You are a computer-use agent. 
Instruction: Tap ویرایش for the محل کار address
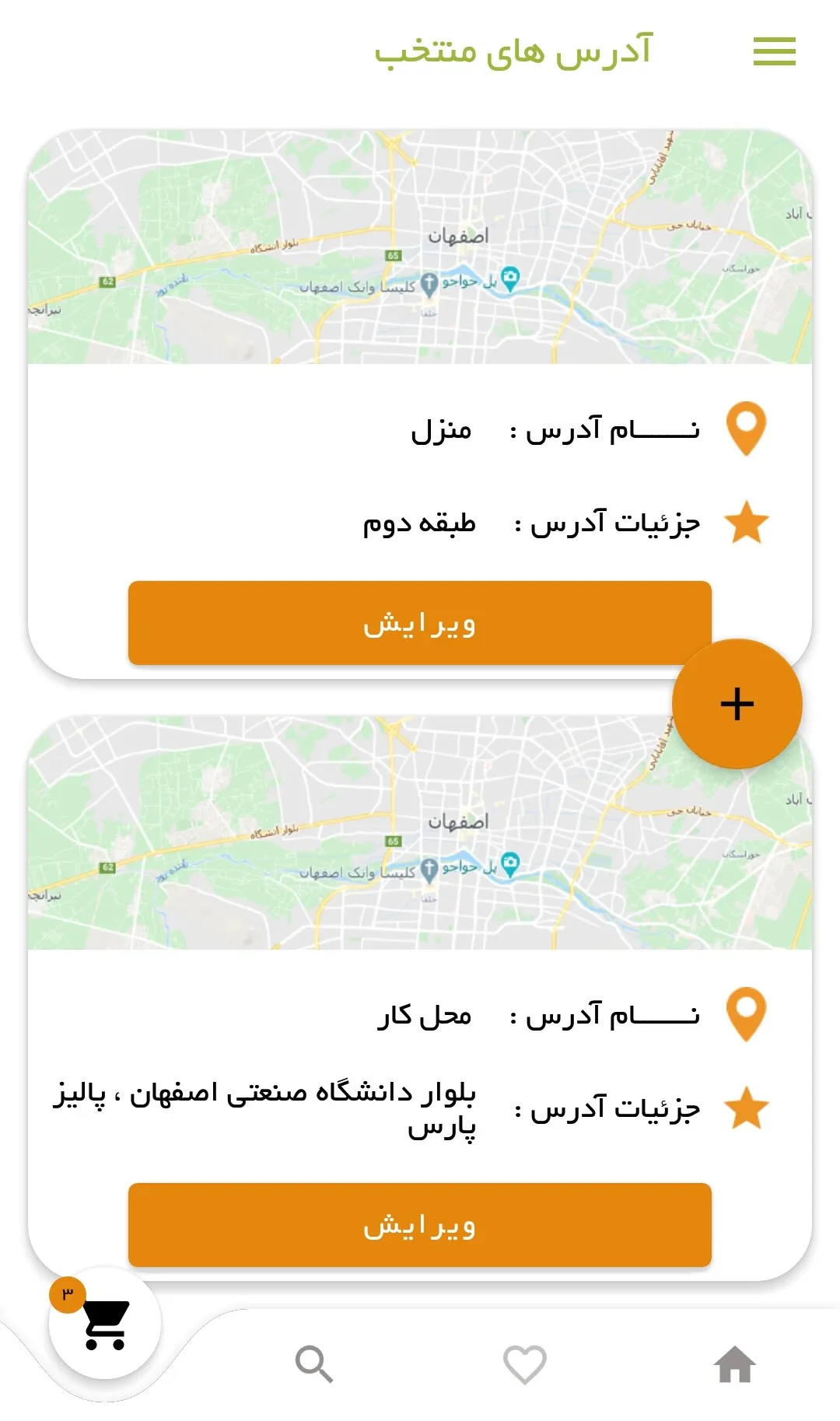[419, 1225]
